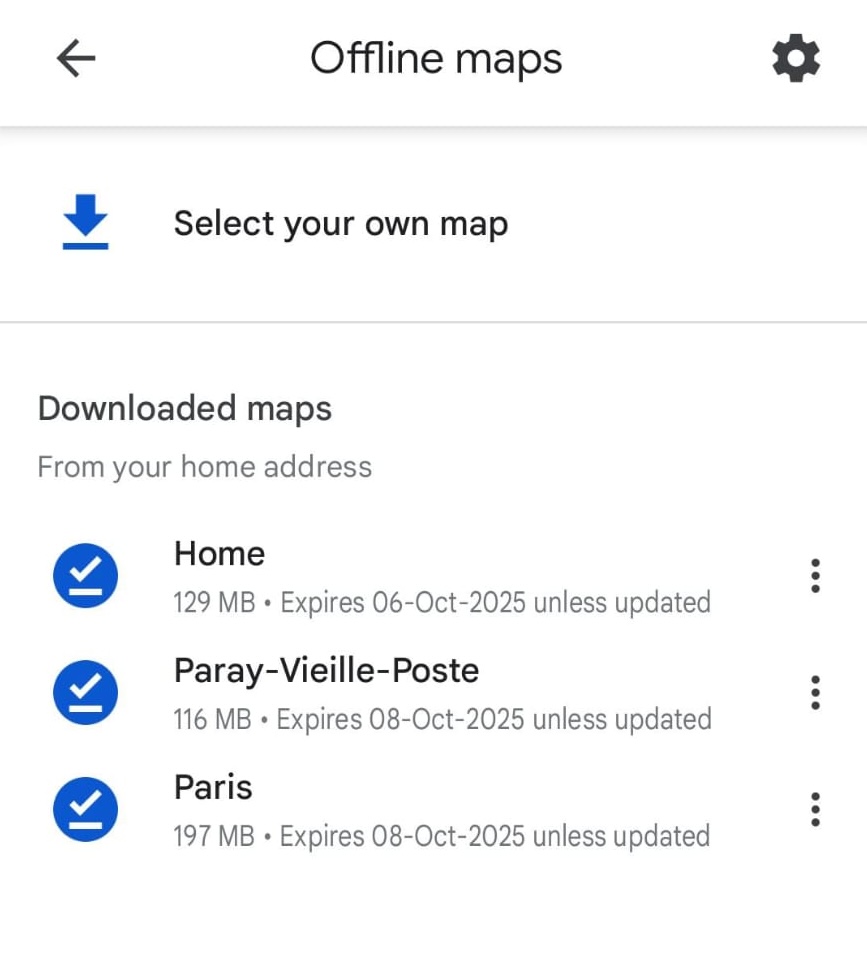The image size is (867, 967).
Task: Open the Paris offline map
Action: [400, 808]
